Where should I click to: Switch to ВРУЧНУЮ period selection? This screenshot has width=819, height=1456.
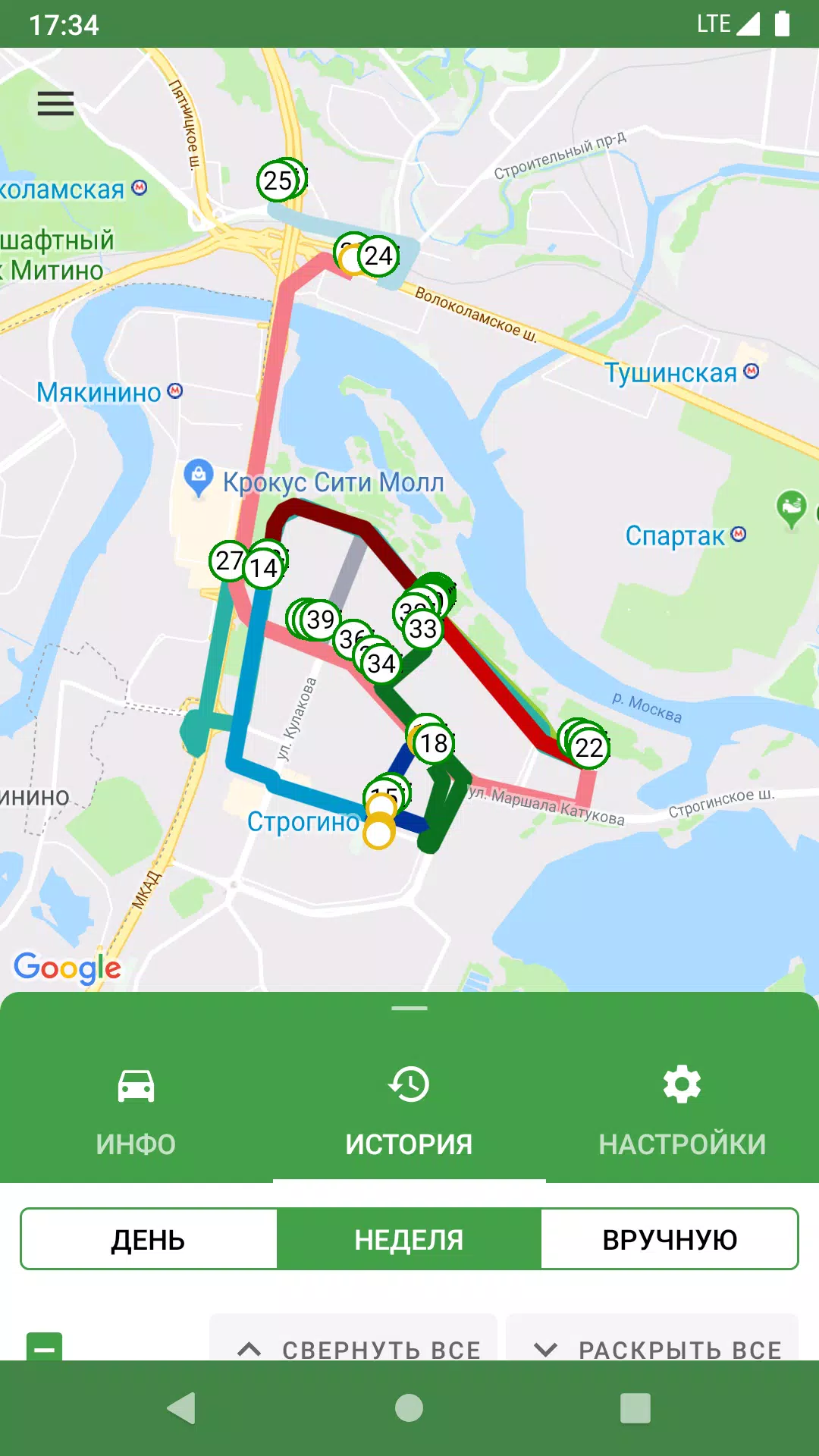click(x=669, y=1239)
